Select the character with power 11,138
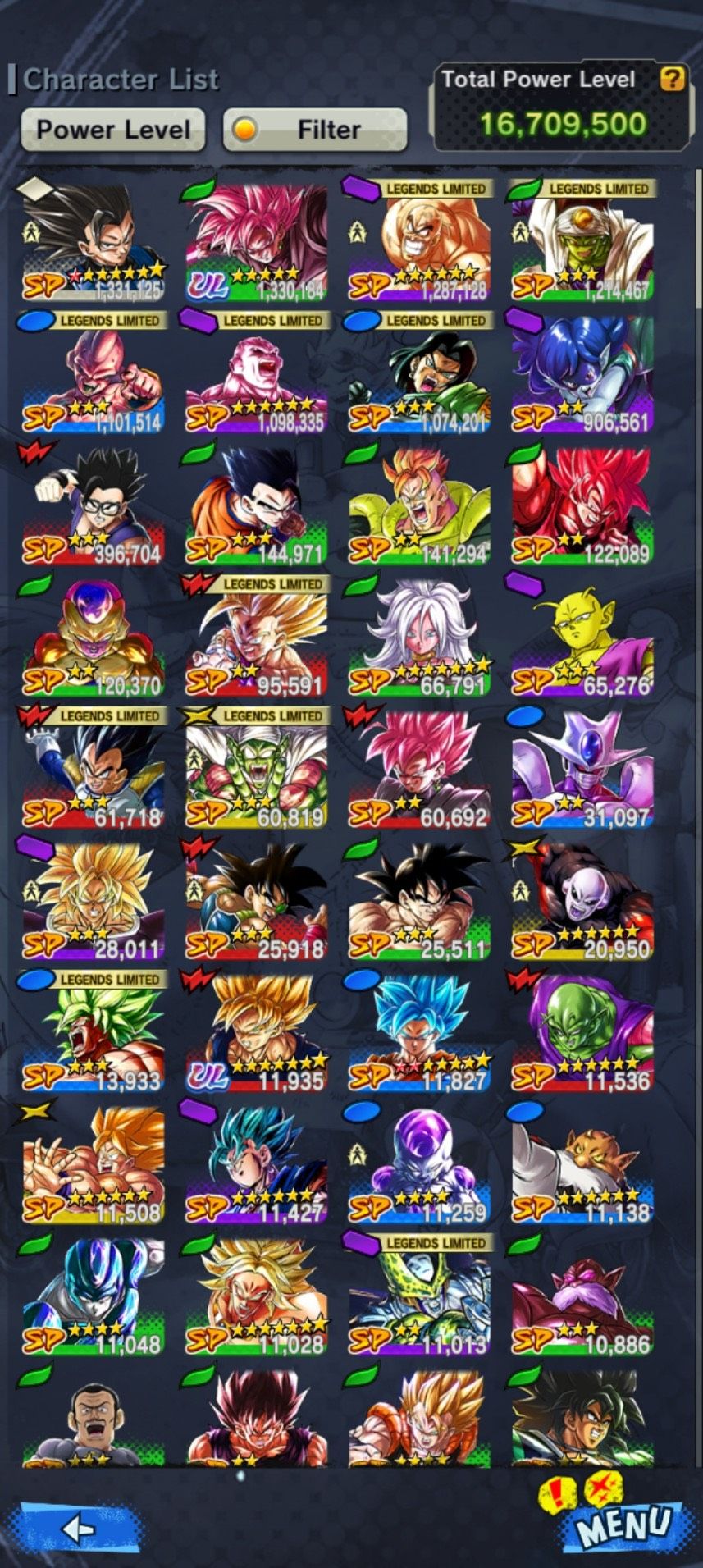 [x=582, y=1165]
